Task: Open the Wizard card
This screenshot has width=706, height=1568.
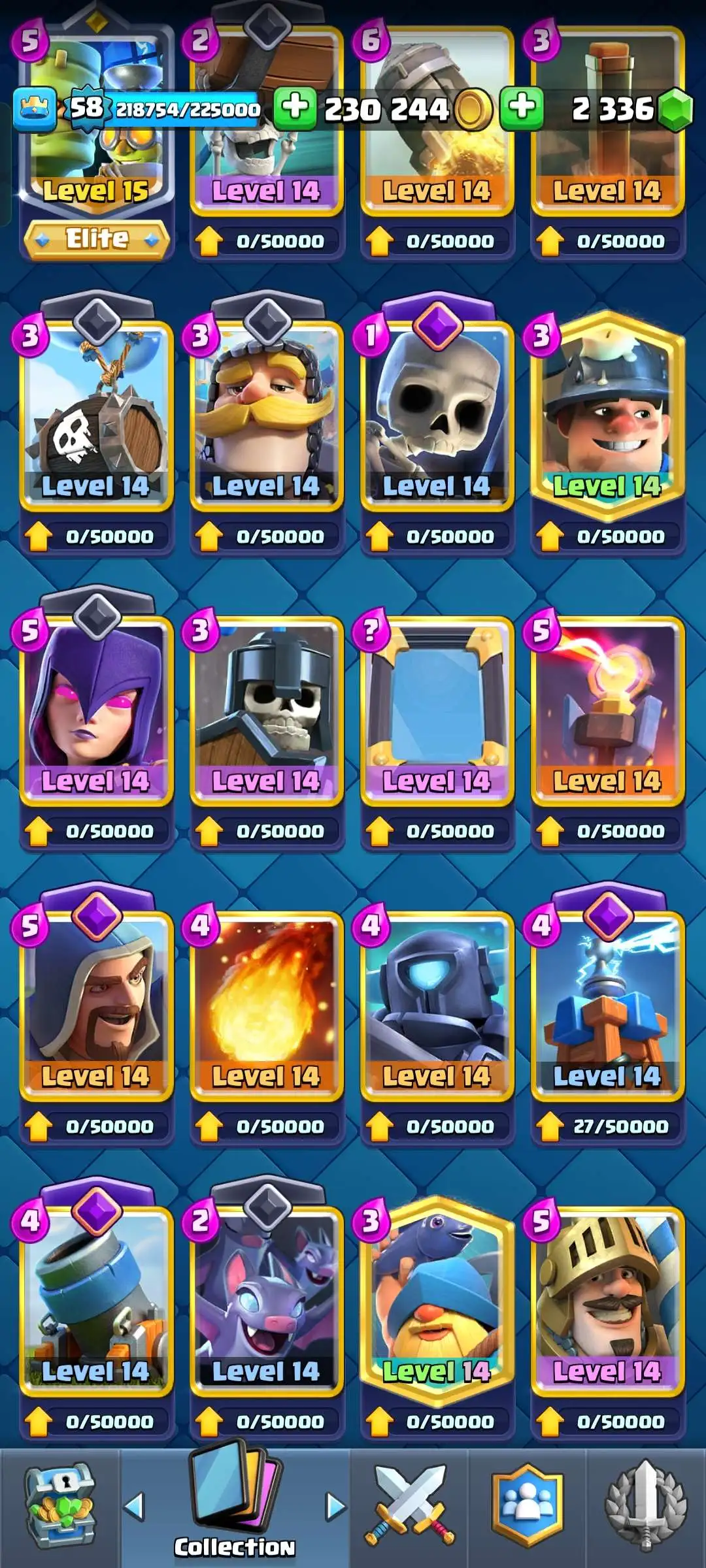Action: click(97, 1006)
